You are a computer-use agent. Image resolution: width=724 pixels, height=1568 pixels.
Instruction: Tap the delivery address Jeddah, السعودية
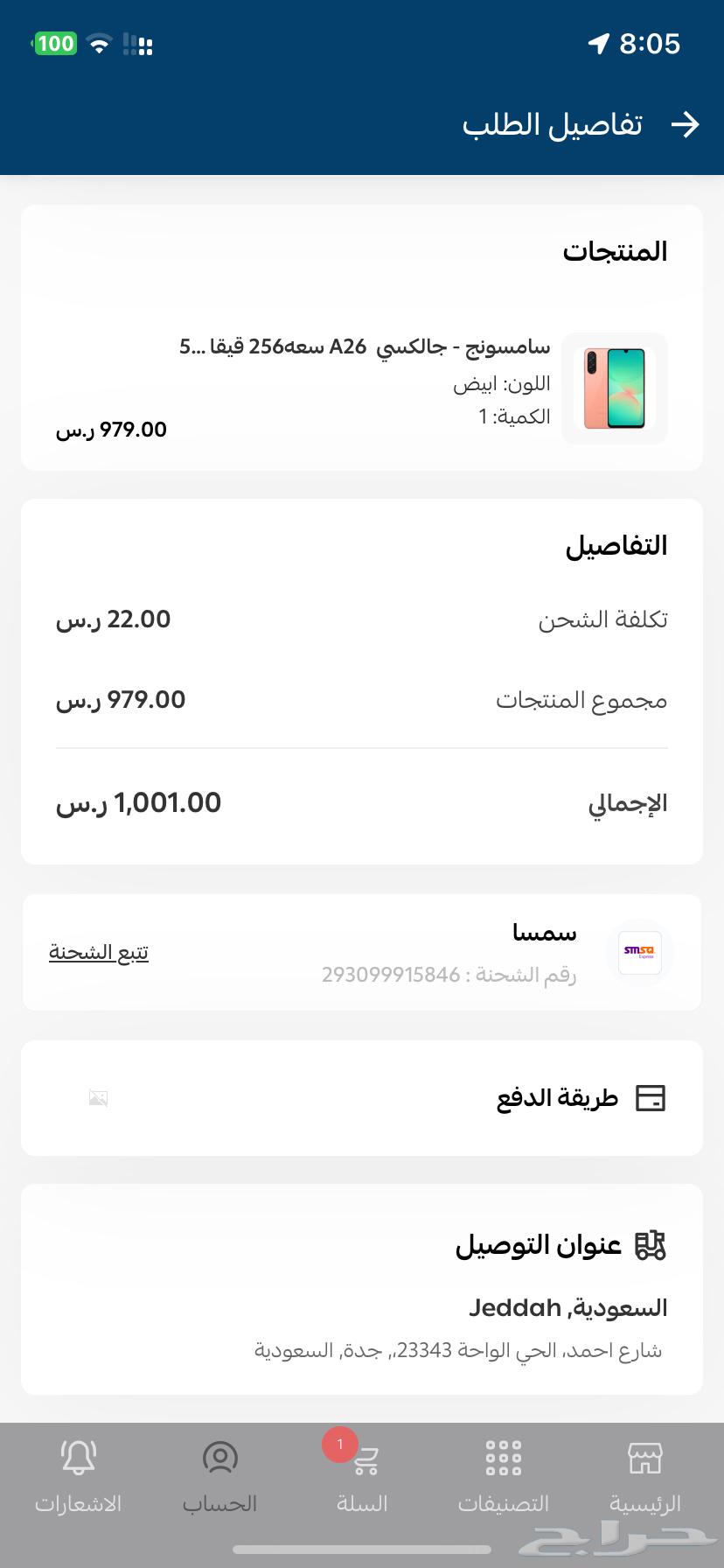565,1306
